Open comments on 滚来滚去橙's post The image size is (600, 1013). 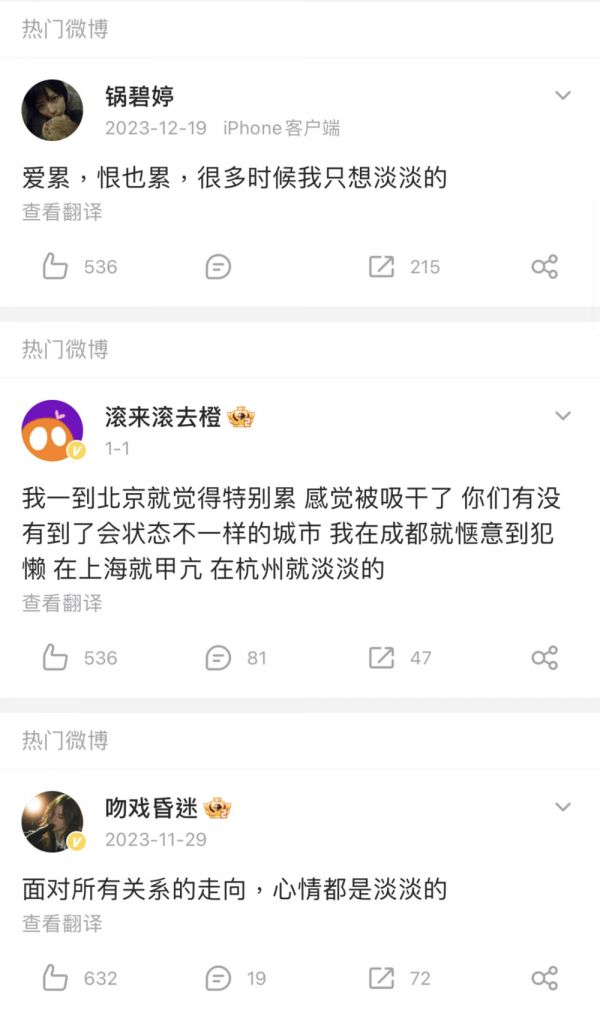point(218,658)
